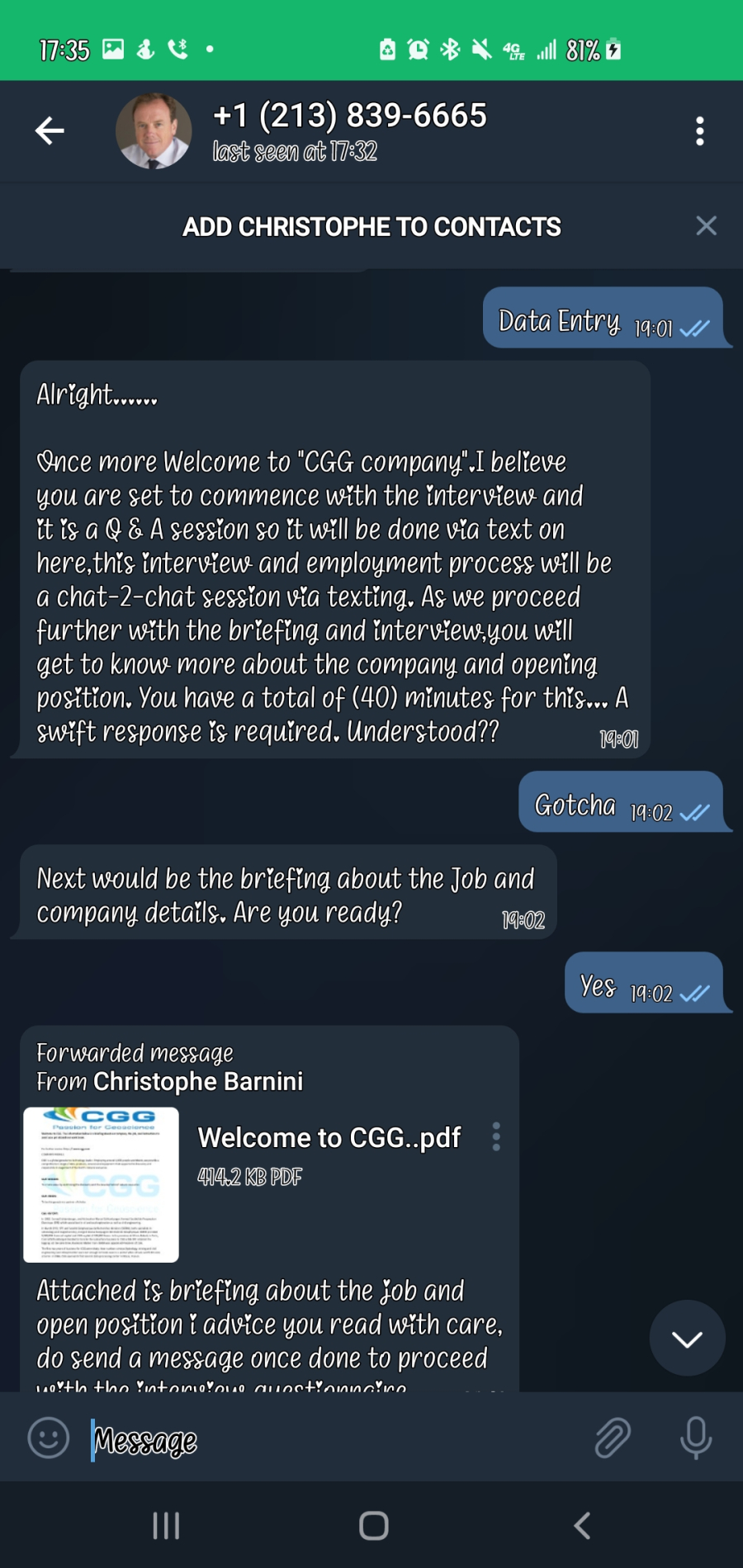The image size is (743, 1568).
Task: Go back to the chat list
Action: pyautogui.click(x=50, y=130)
